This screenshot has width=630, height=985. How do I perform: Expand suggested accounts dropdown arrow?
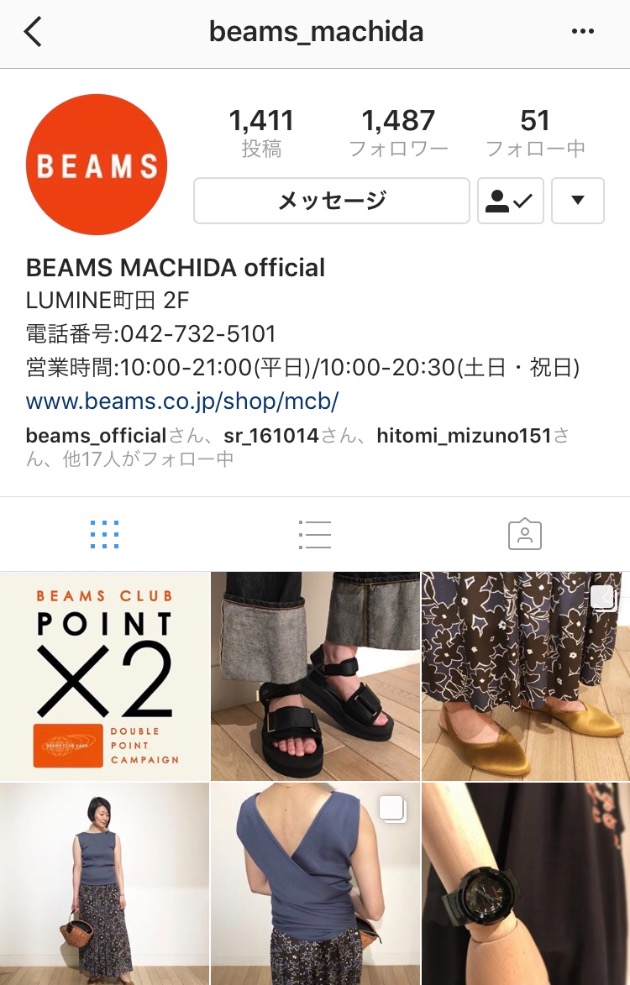577,201
